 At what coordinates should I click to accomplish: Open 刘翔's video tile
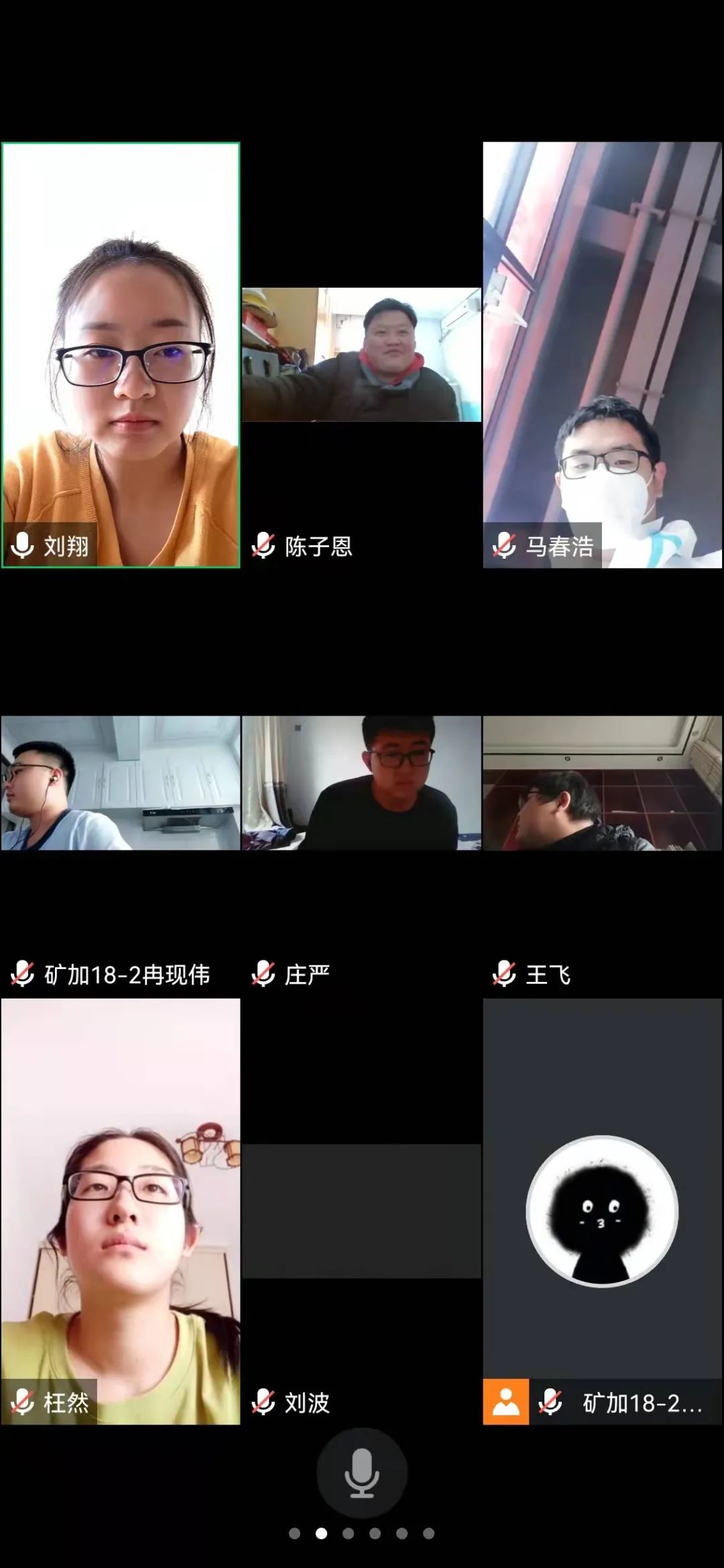pos(121,355)
